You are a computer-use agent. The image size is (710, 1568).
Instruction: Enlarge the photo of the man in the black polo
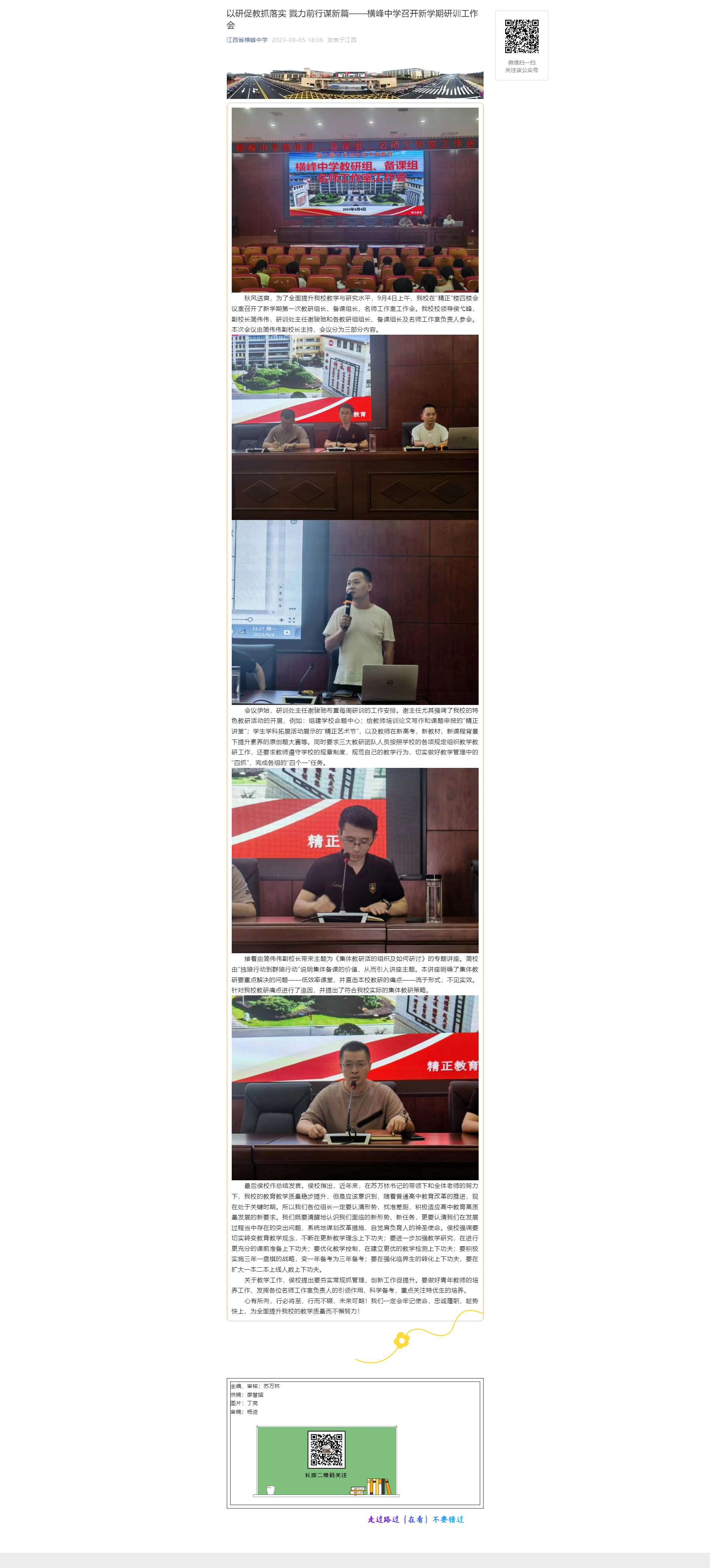[x=354, y=860]
